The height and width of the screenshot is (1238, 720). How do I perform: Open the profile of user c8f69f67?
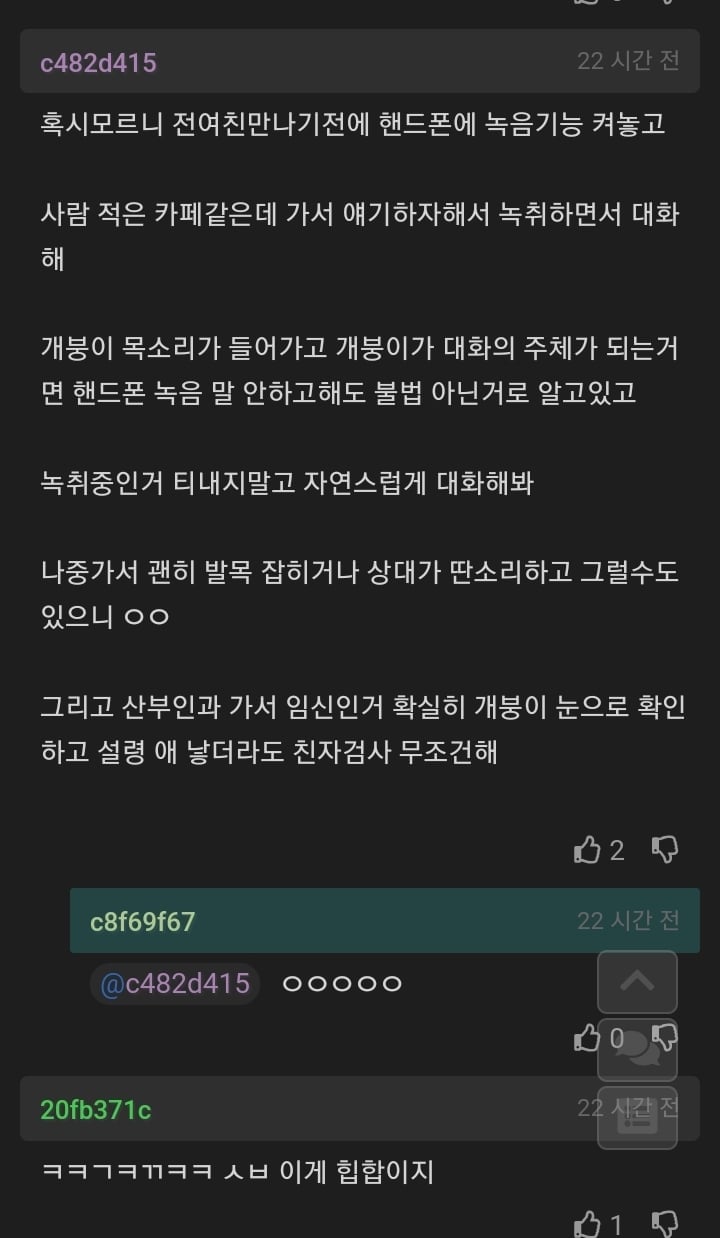142,921
